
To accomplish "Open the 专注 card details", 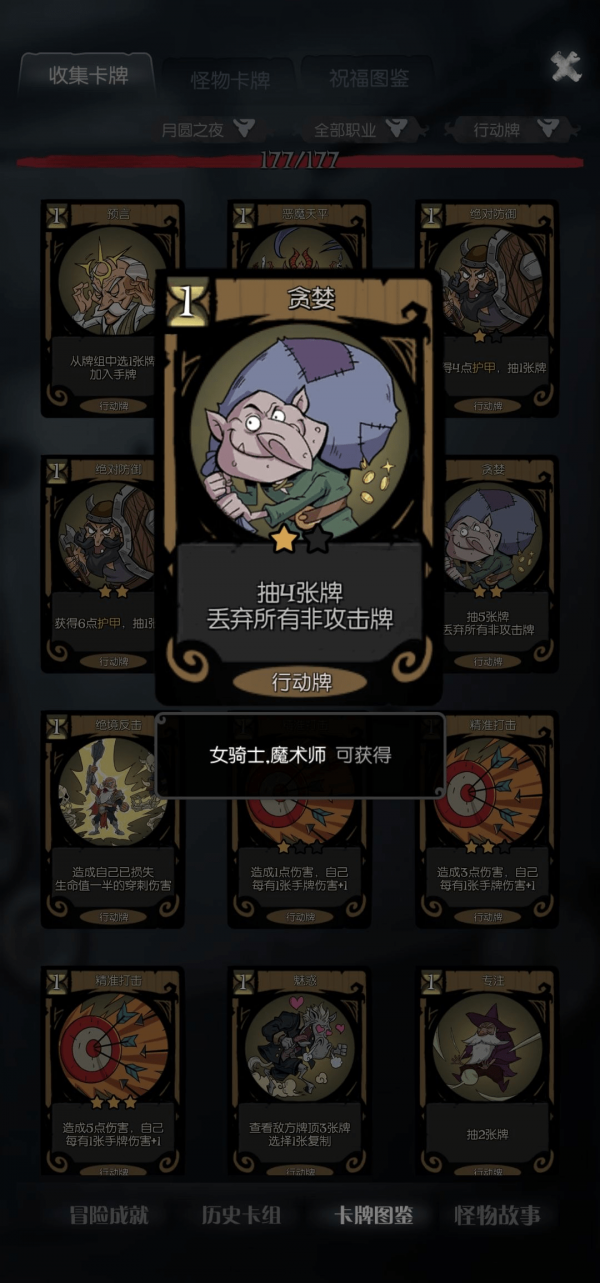I will pyautogui.click(x=486, y=1070).
